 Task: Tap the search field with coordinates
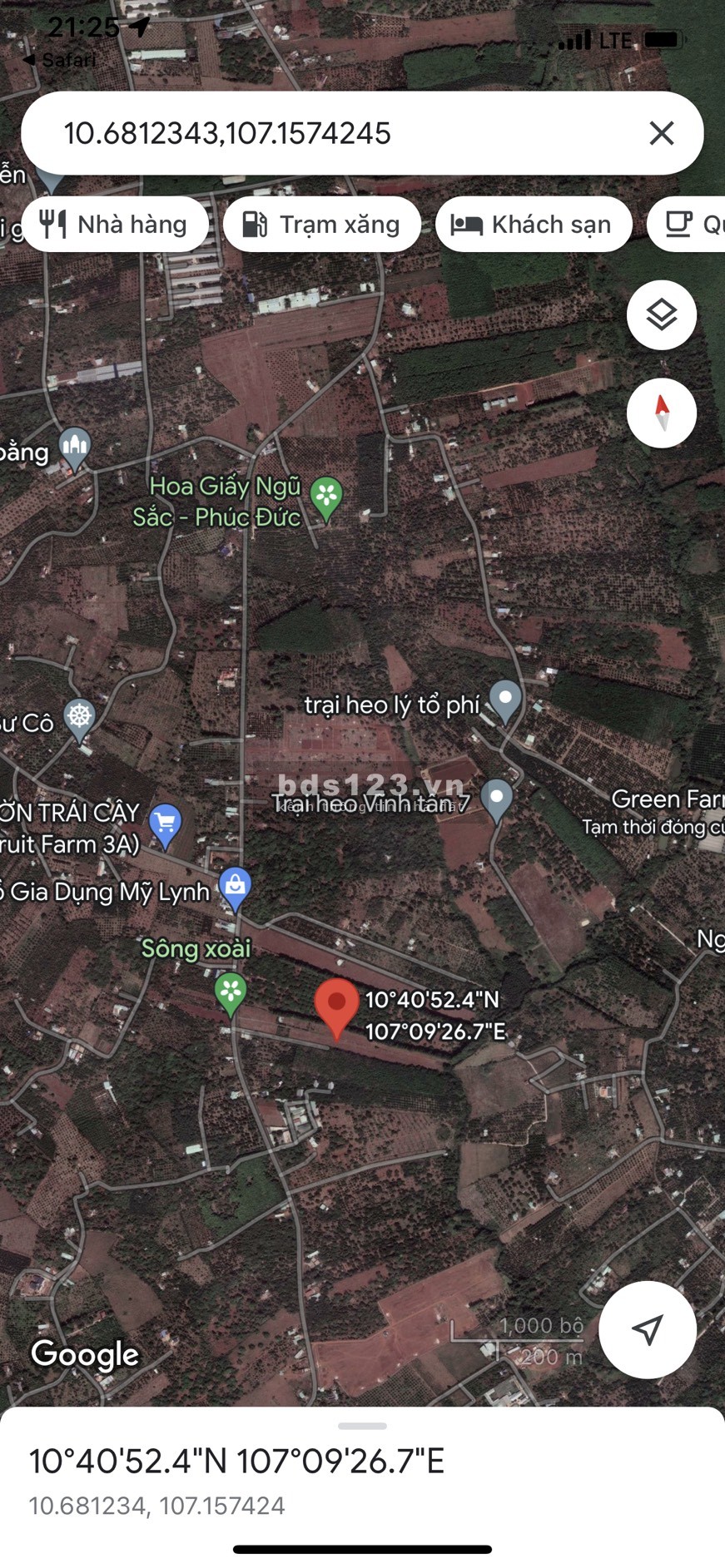333,133
